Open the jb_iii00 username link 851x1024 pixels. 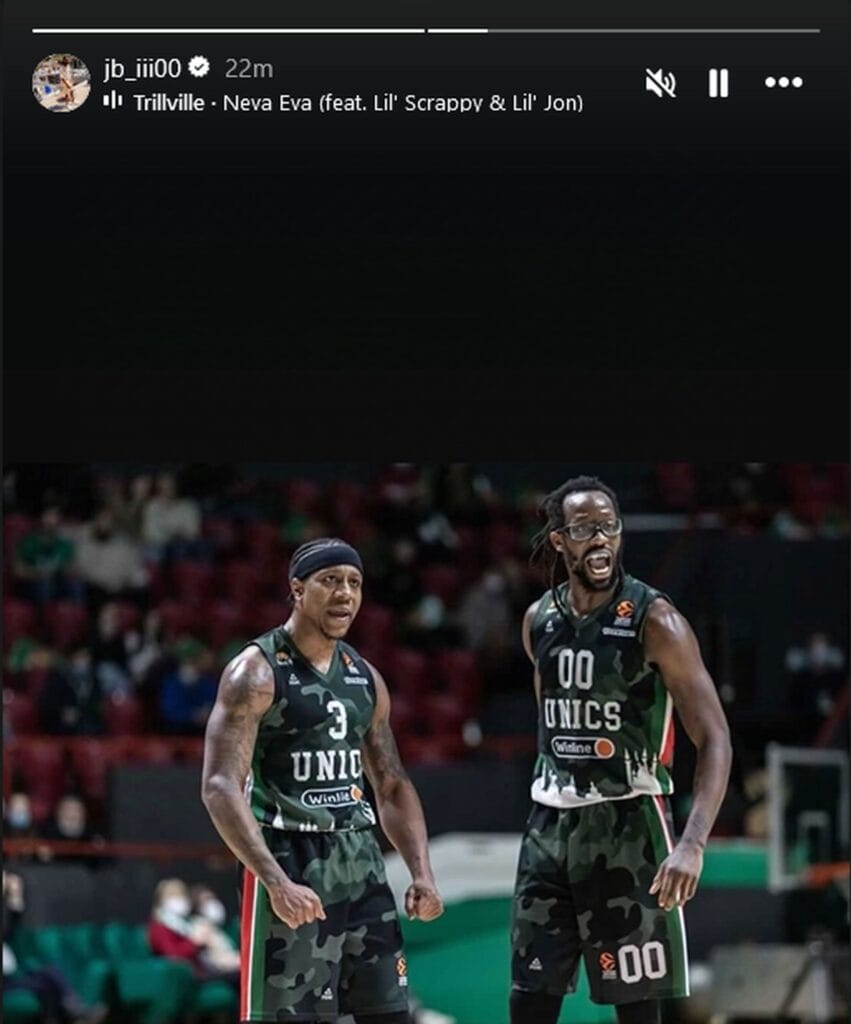click(x=142, y=68)
